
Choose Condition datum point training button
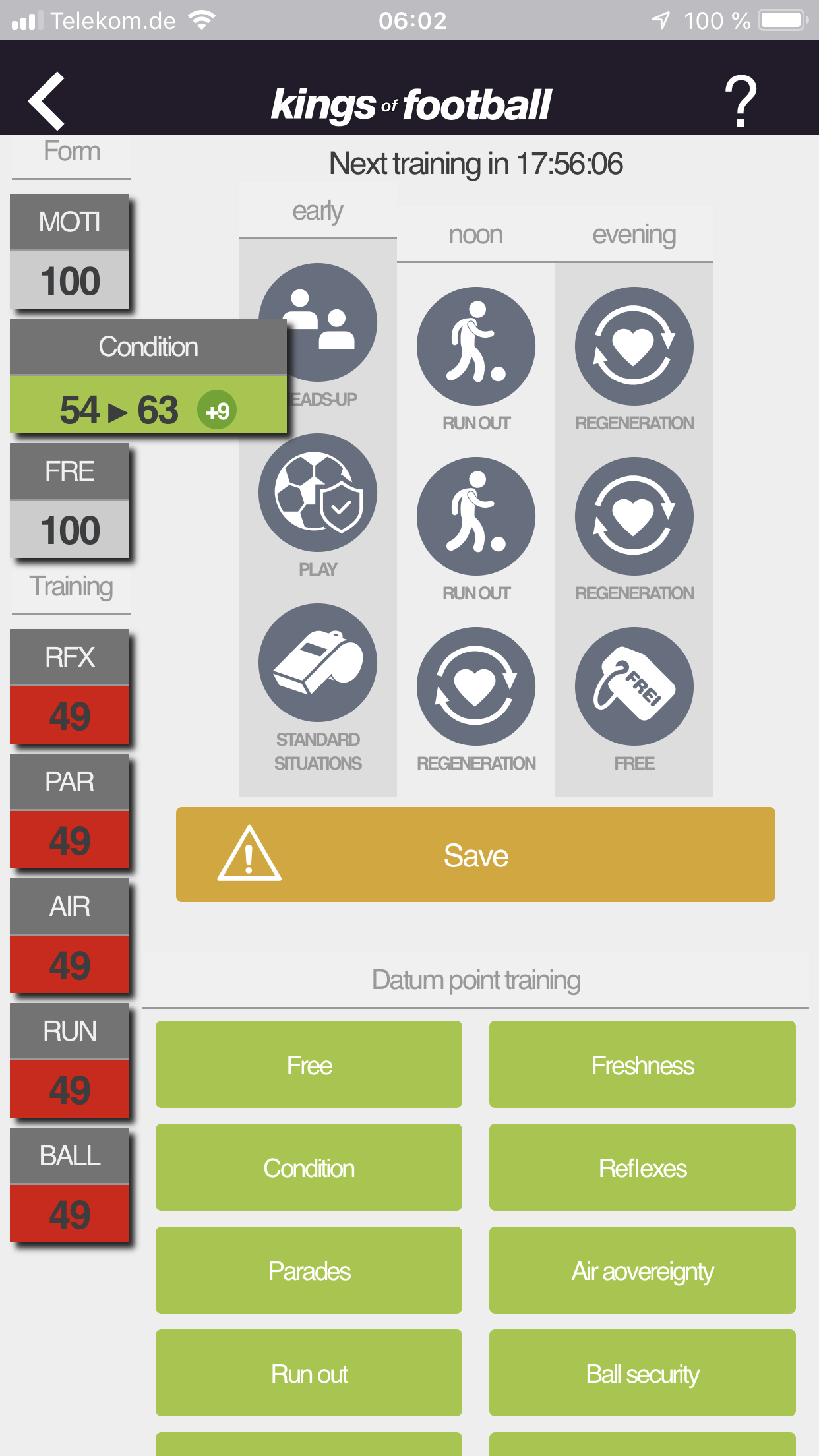click(309, 1167)
